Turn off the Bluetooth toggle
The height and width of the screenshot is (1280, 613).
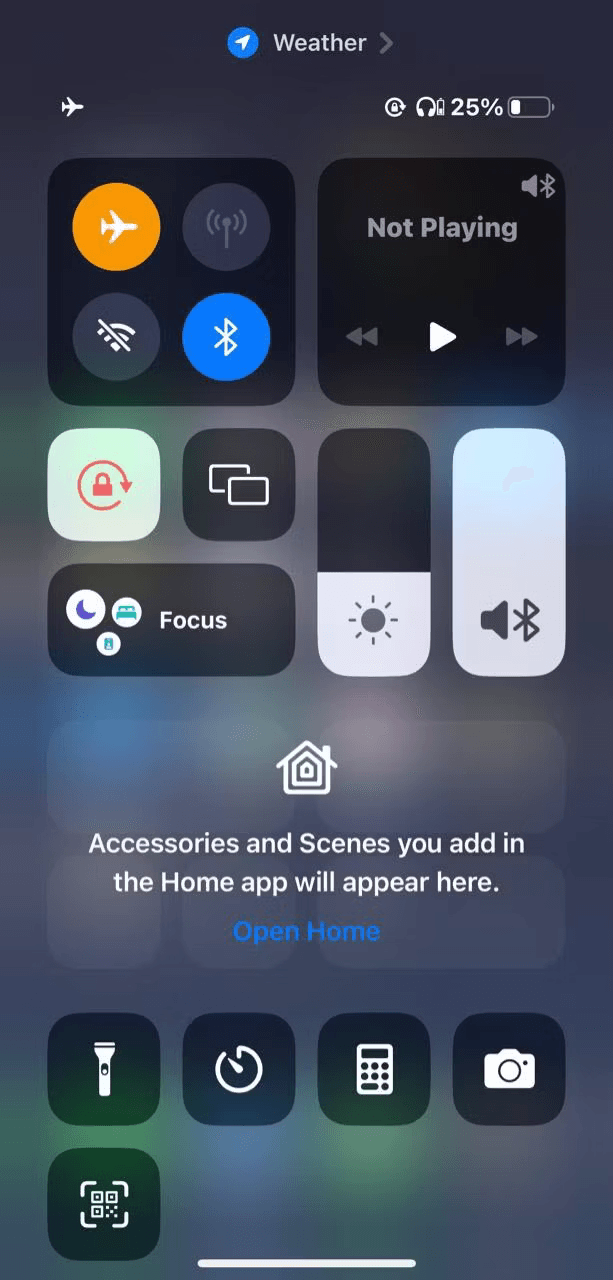(226, 337)
